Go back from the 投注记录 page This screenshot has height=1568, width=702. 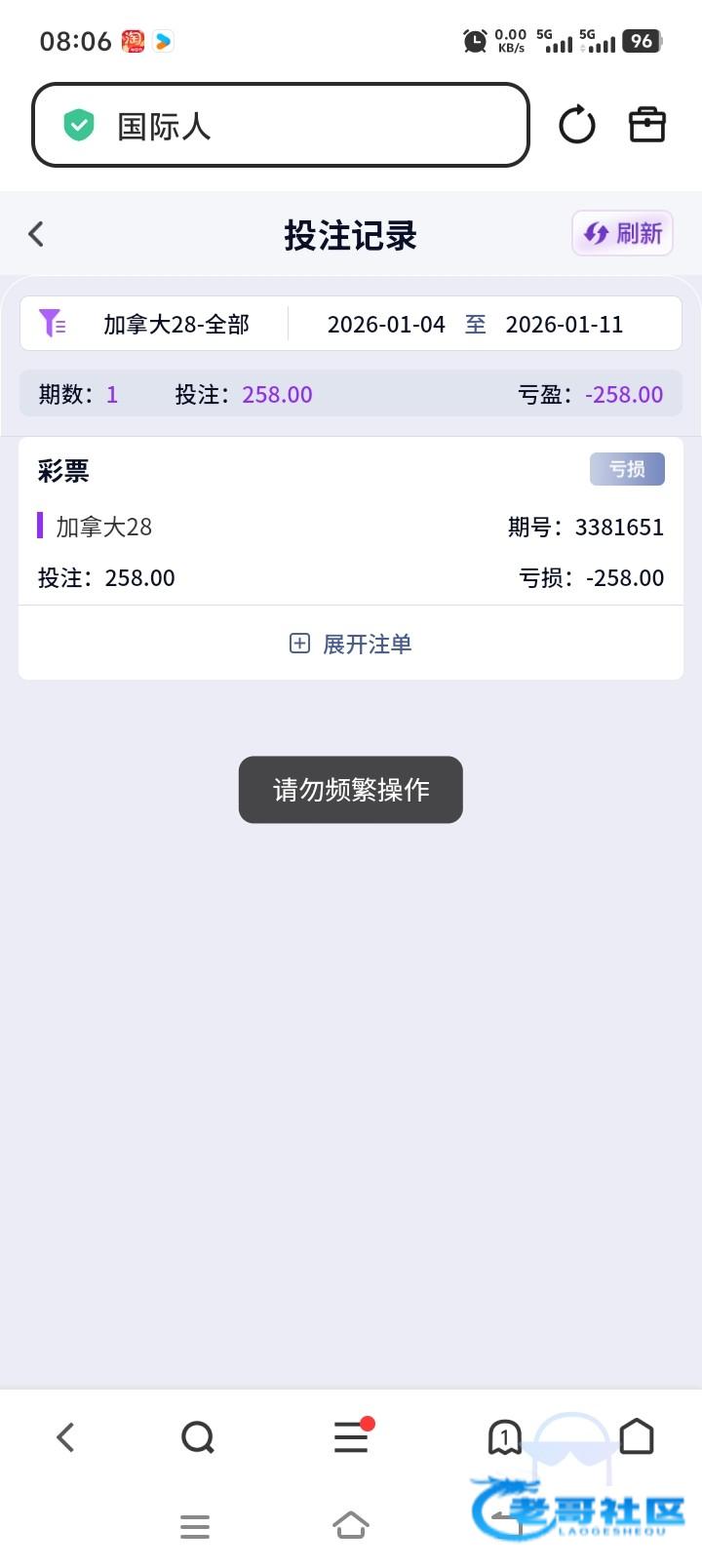(37, 234)
